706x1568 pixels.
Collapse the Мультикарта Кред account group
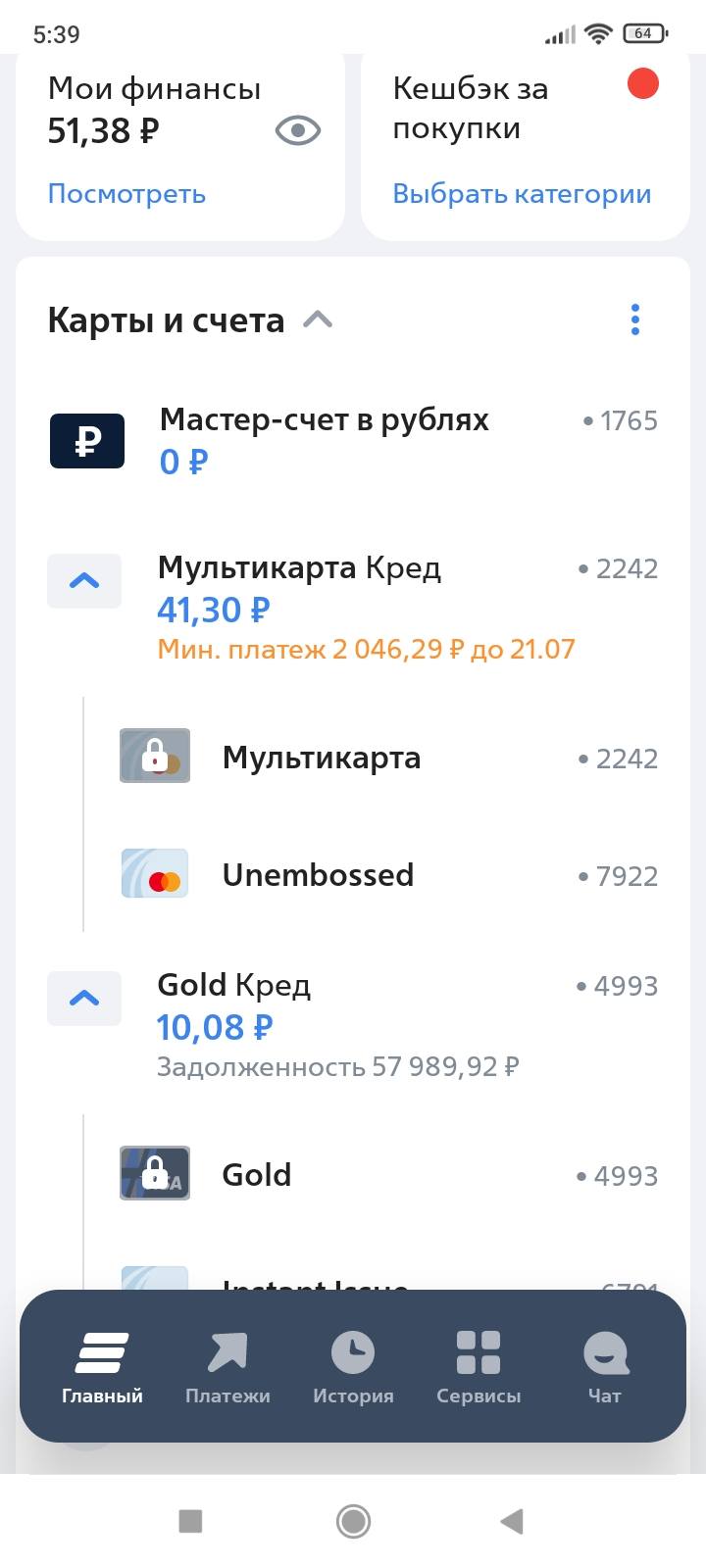[84, 580]
